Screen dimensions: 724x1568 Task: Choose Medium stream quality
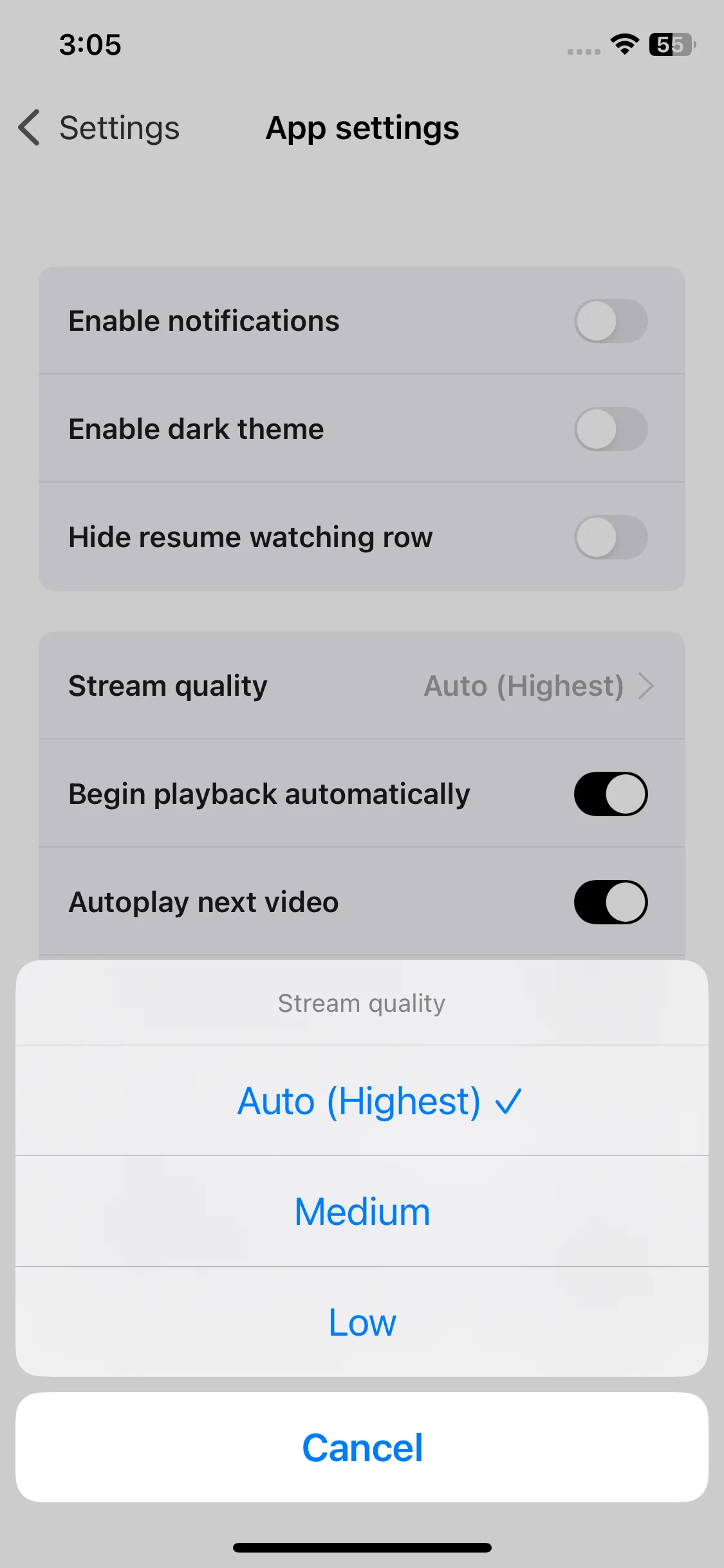pyautogui.click(x=362, y=1211)
